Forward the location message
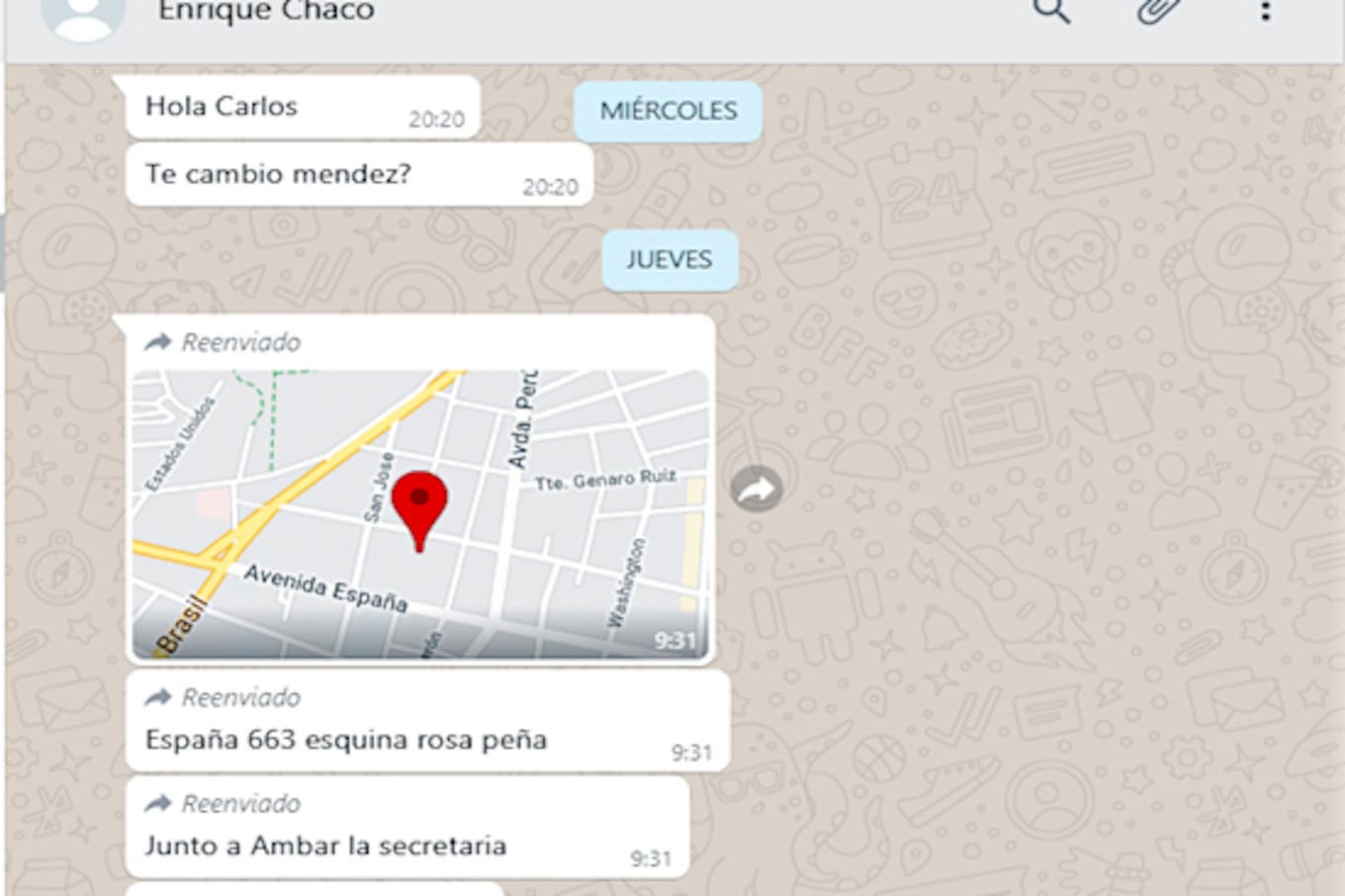The height and width of the screenshot is (896, 1345). (757, 489)
